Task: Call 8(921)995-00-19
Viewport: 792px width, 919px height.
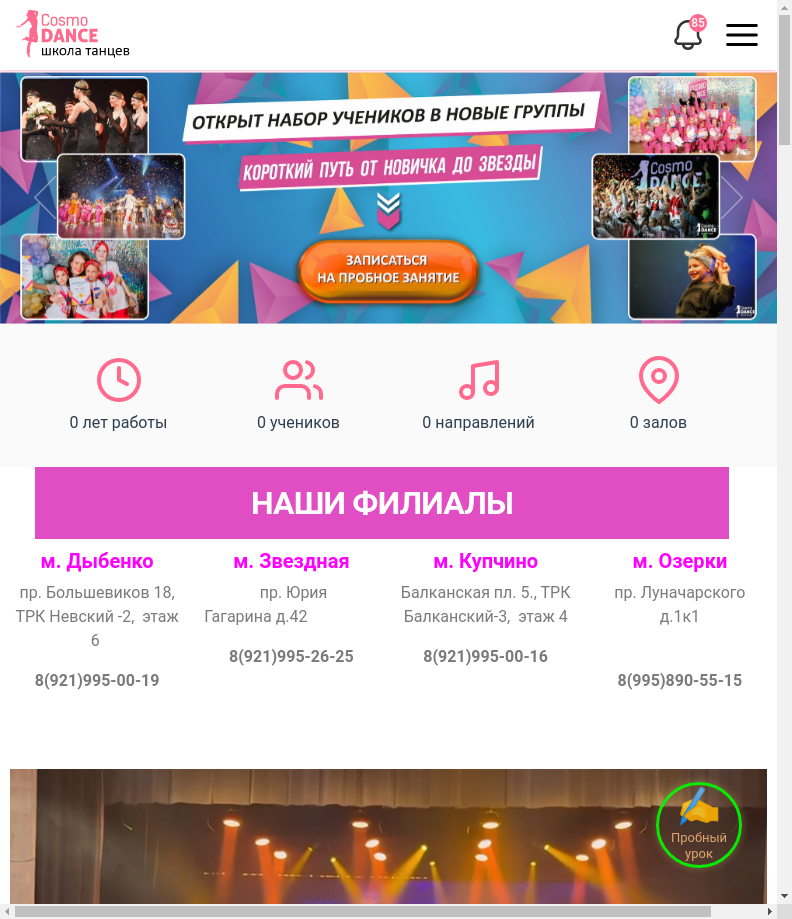Action: click(x=97, y=681)
